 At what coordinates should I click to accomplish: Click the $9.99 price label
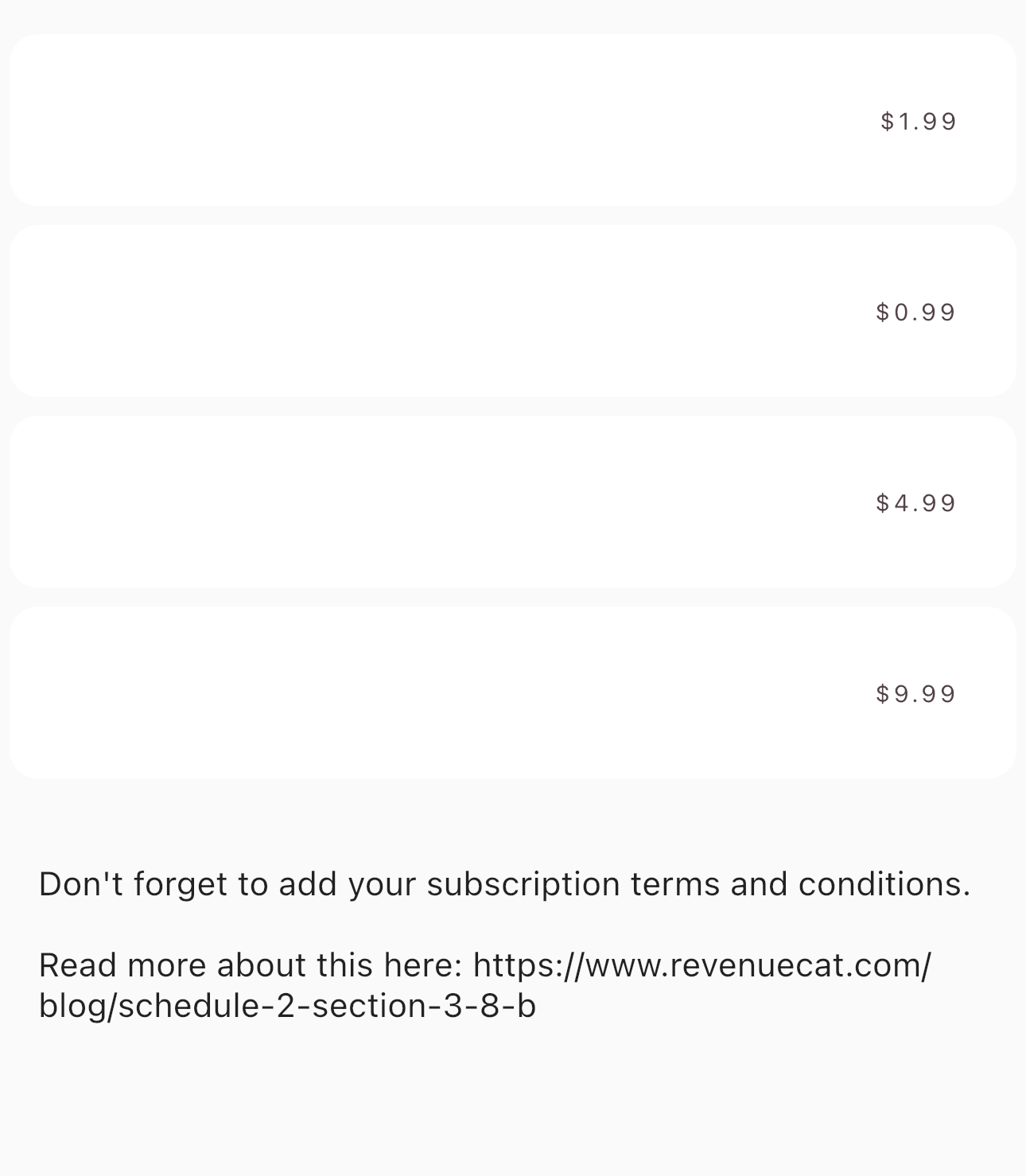(915, 693)
